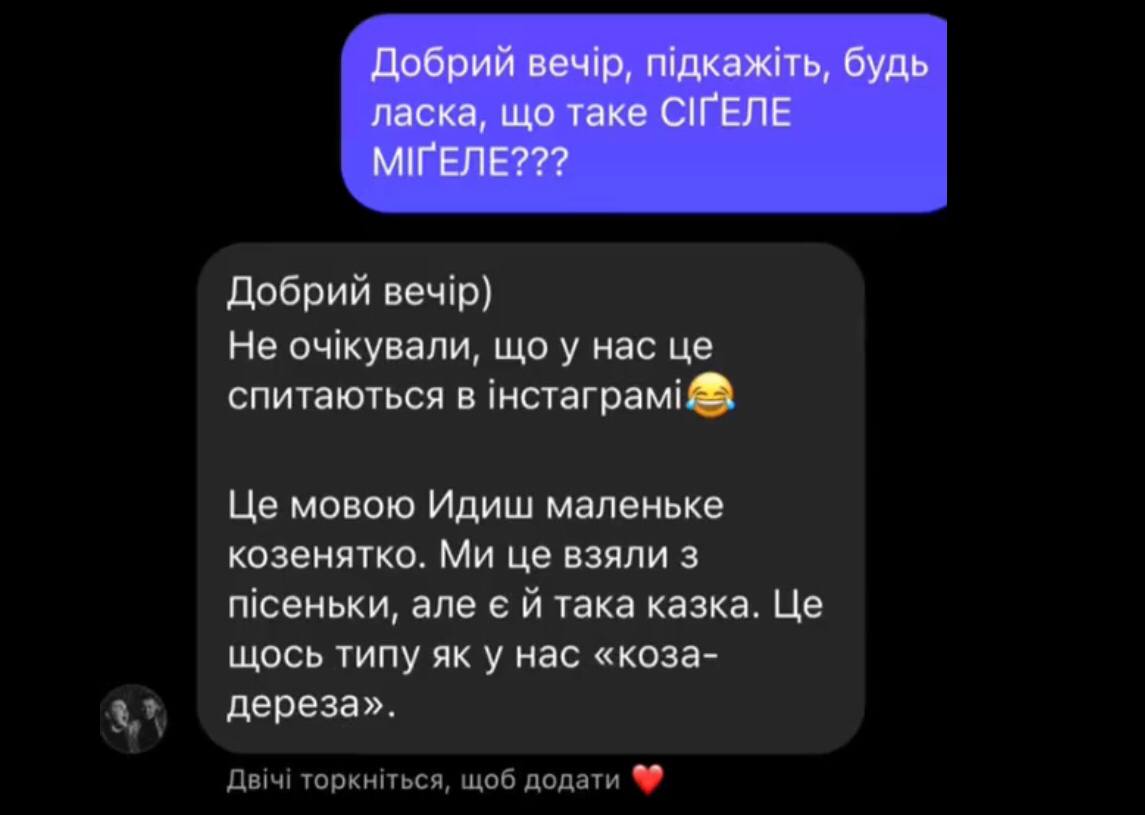Open the sender's profile picture
The height and width of the screenshot is (815, 1145).
[133, 718]
